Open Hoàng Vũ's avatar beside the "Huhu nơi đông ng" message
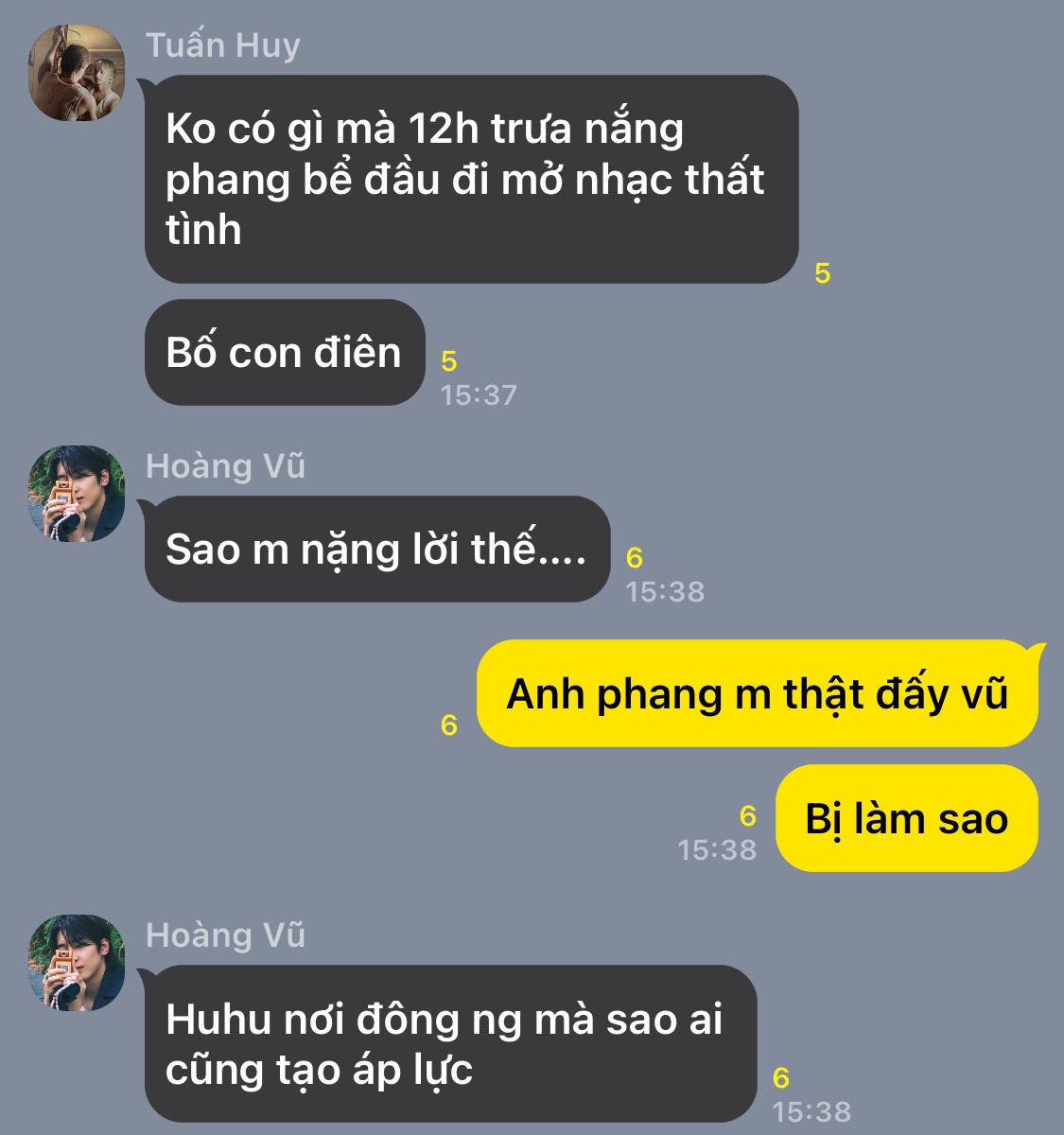1064x1135 pixels. tap(77, 962)
